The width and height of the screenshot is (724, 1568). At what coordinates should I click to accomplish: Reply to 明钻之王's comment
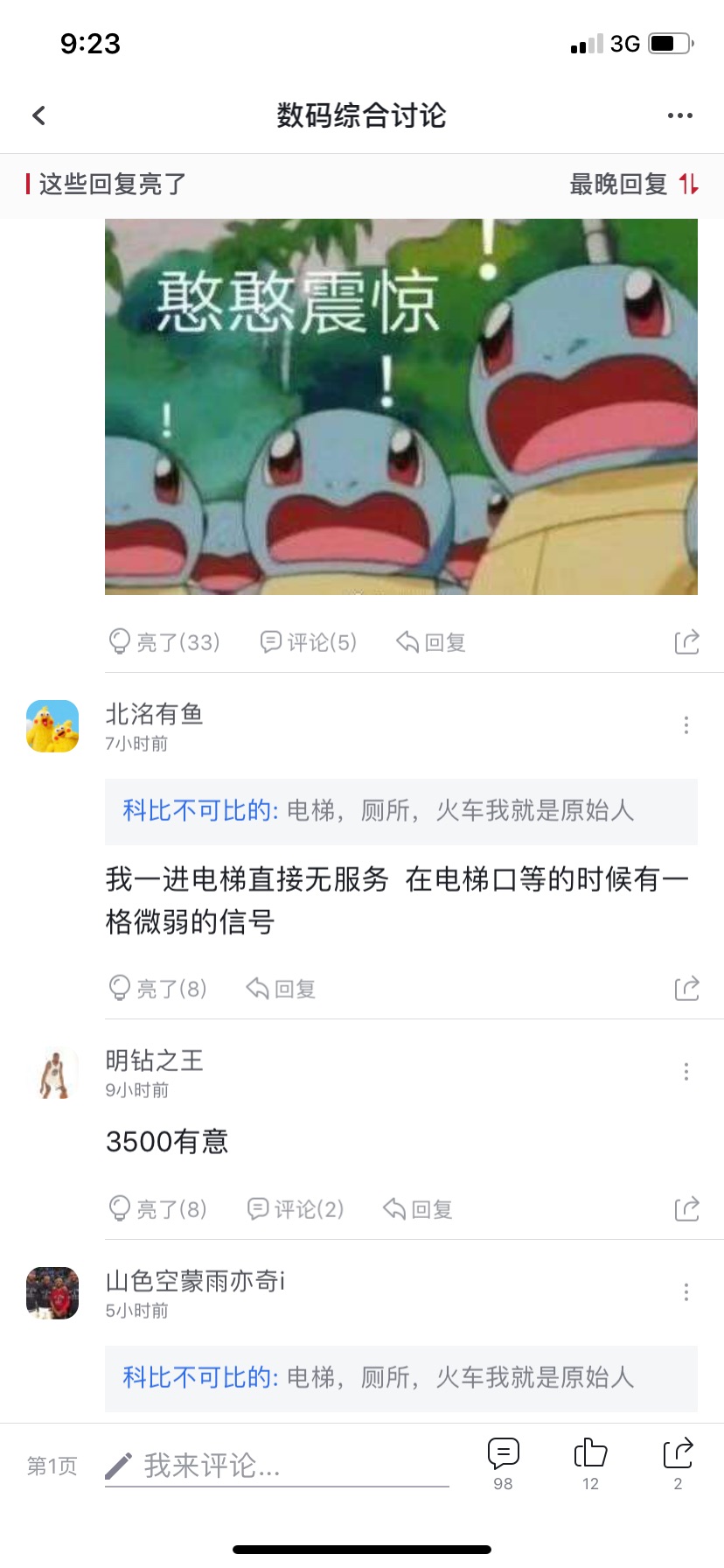pyautogui.click(x=418, y=1209)
